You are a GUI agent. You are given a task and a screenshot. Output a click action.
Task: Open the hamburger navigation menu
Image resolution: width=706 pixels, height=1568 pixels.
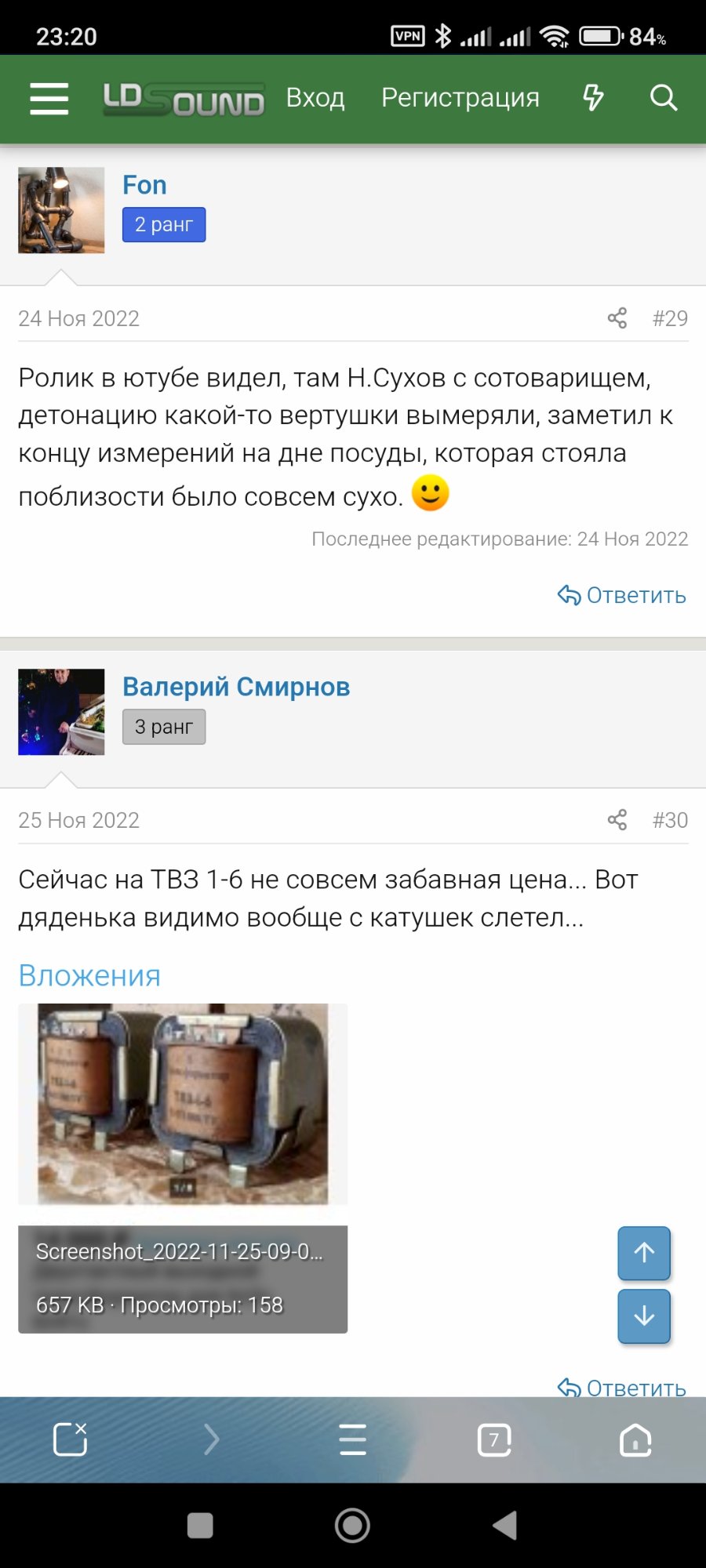49,99
